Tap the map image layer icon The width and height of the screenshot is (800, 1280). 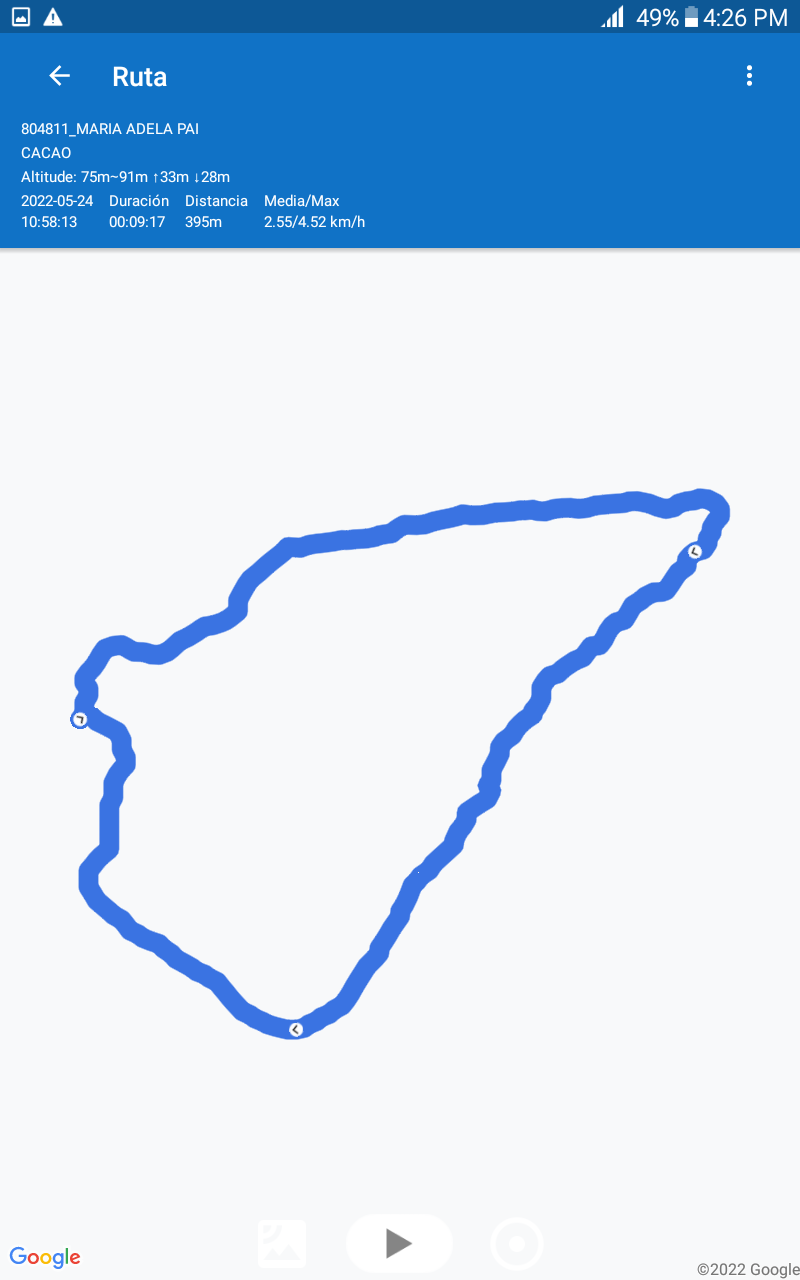click(x=282, y=1244)
